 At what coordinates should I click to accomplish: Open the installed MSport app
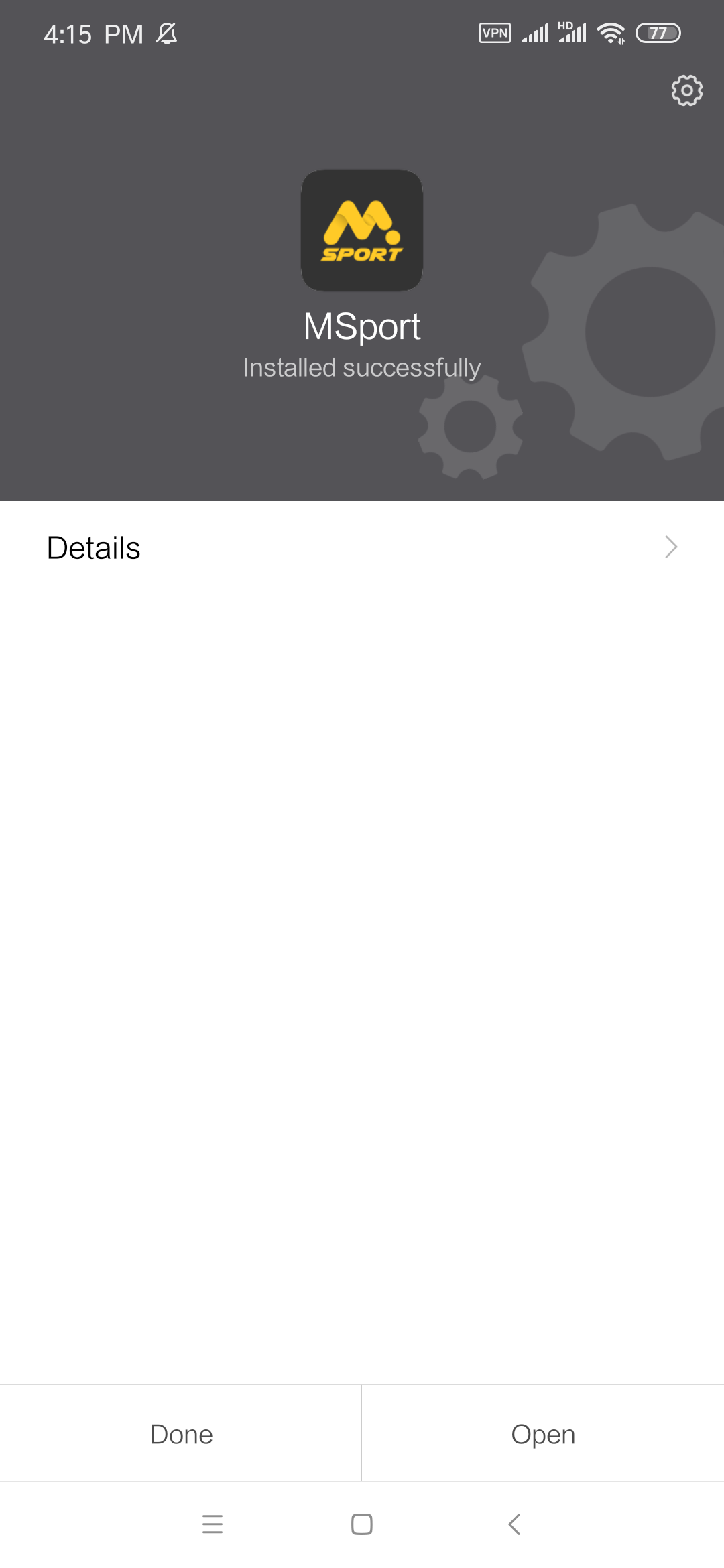click(x=543, y=1434)
